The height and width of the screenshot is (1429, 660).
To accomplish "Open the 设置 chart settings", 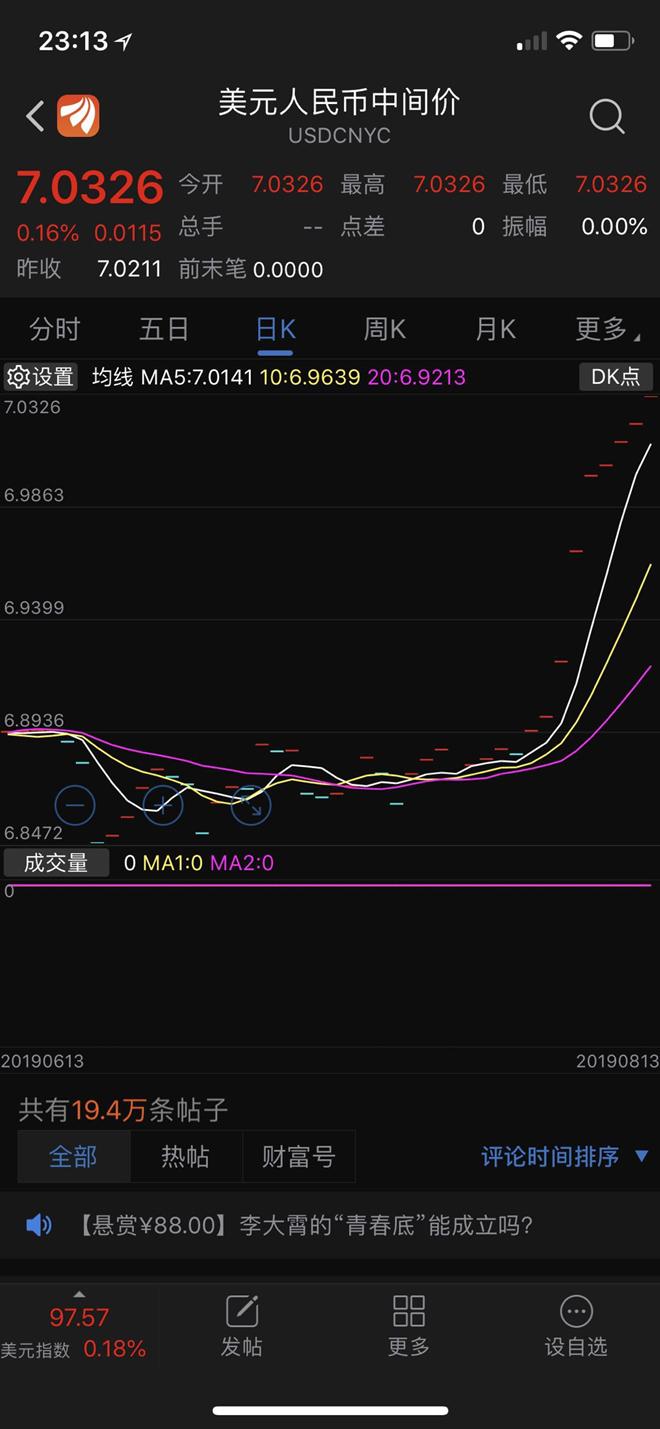I will coord(41,377).
